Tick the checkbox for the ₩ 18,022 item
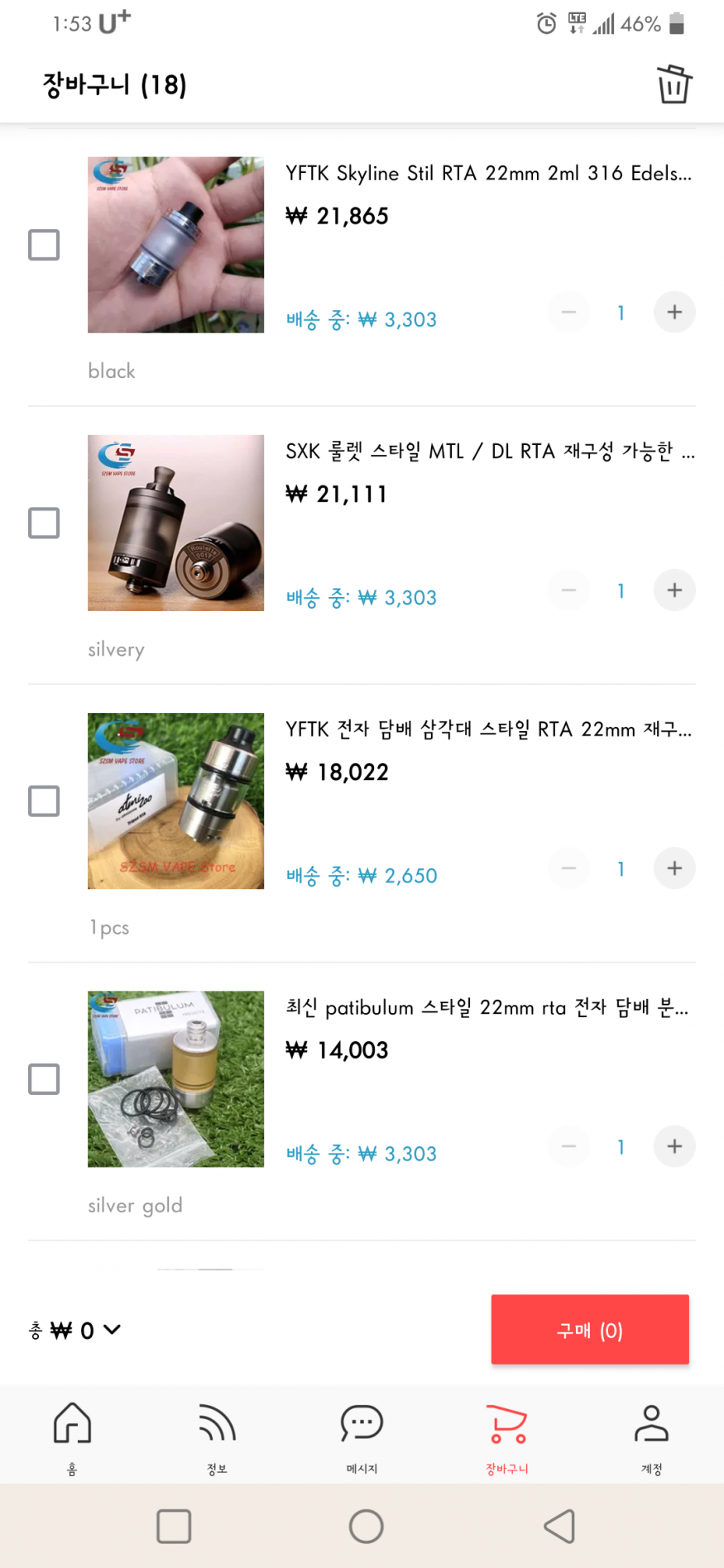 [x=44, y=801]
